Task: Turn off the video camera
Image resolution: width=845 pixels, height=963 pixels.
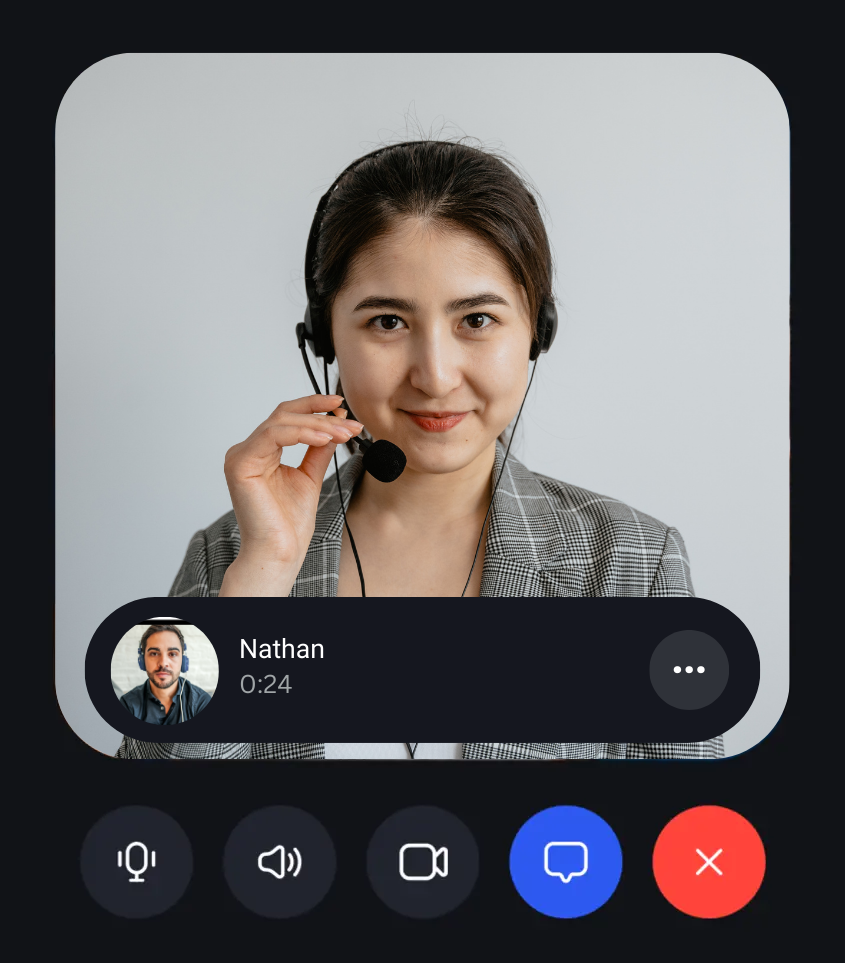Action: tap(423, 862)
